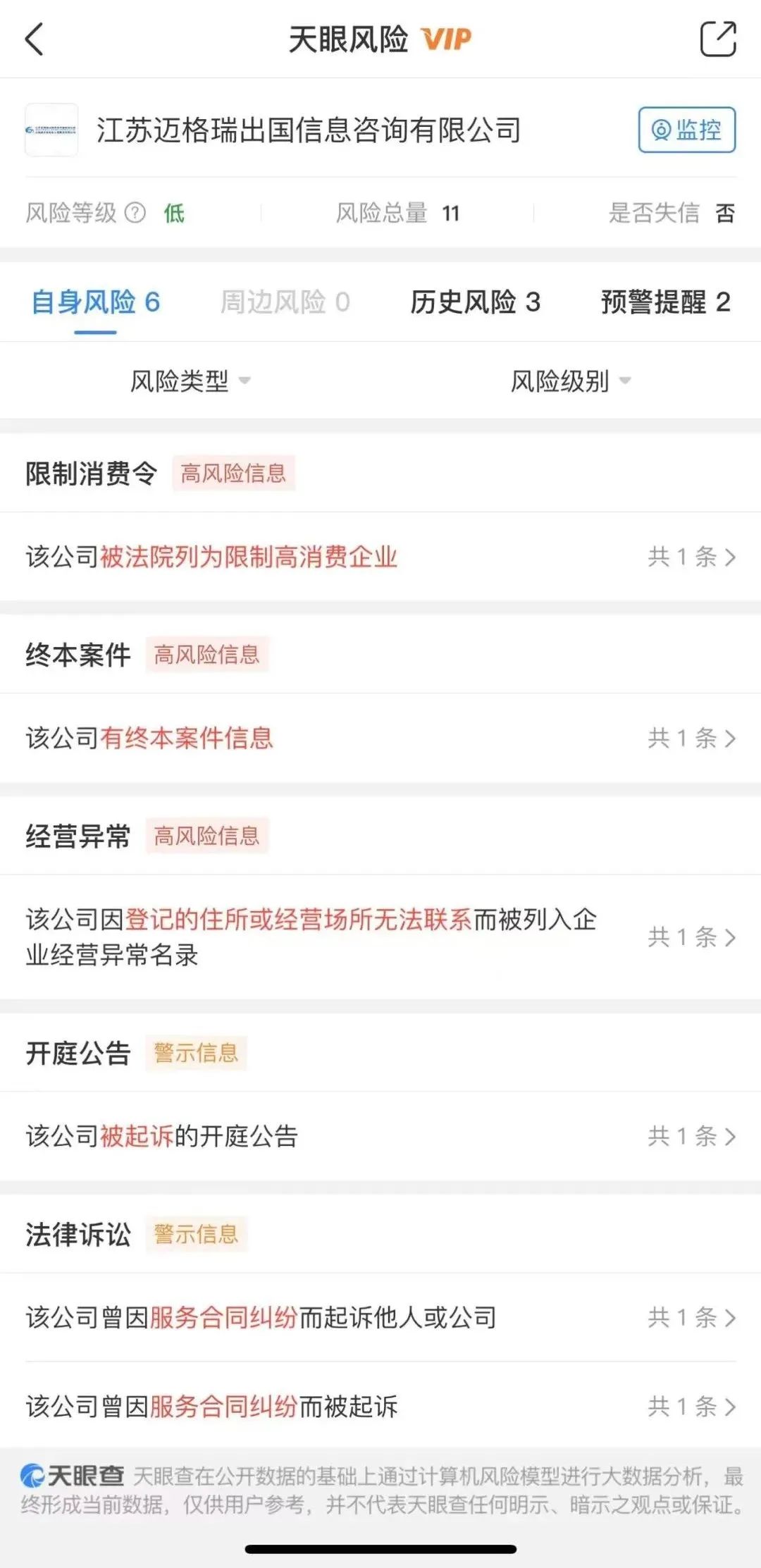Viewport: 761px width, 1568px height.
Task: Open the 有终本案件信息 record
Action: click(380, 738)
